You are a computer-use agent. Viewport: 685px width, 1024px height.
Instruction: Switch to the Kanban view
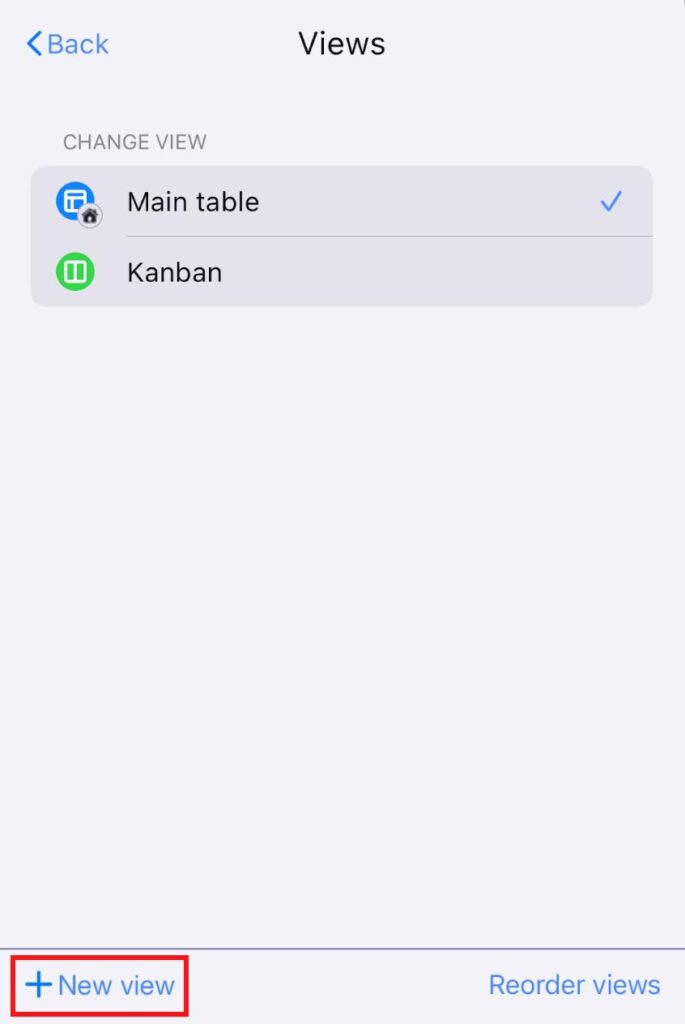(x=174, y=272)
